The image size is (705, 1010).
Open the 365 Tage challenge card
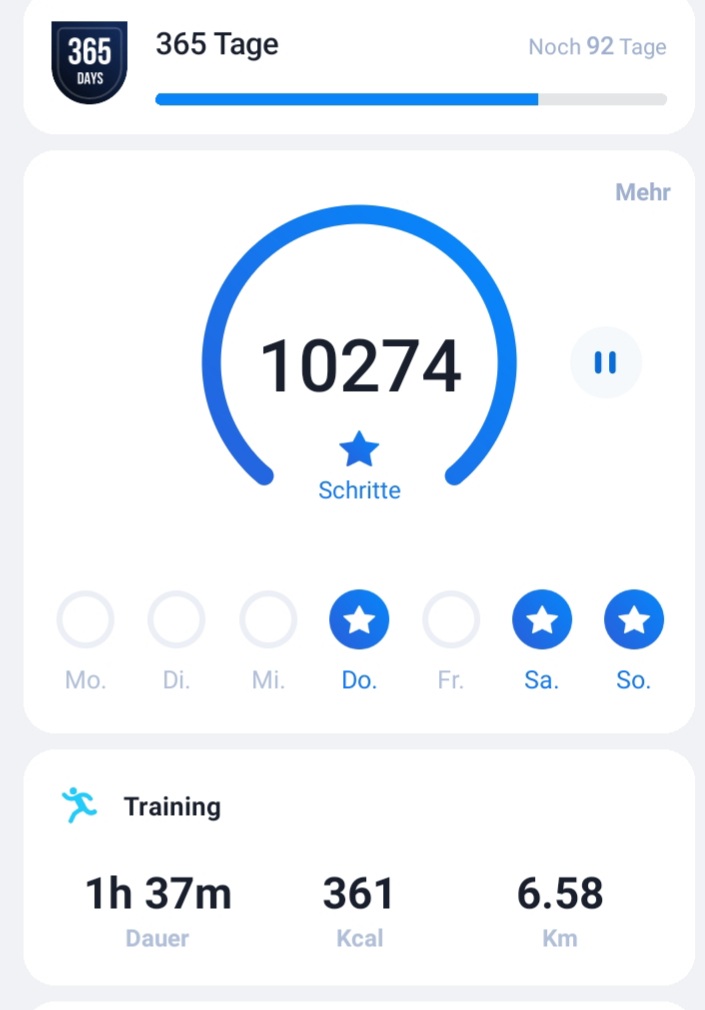pos(358,66)
